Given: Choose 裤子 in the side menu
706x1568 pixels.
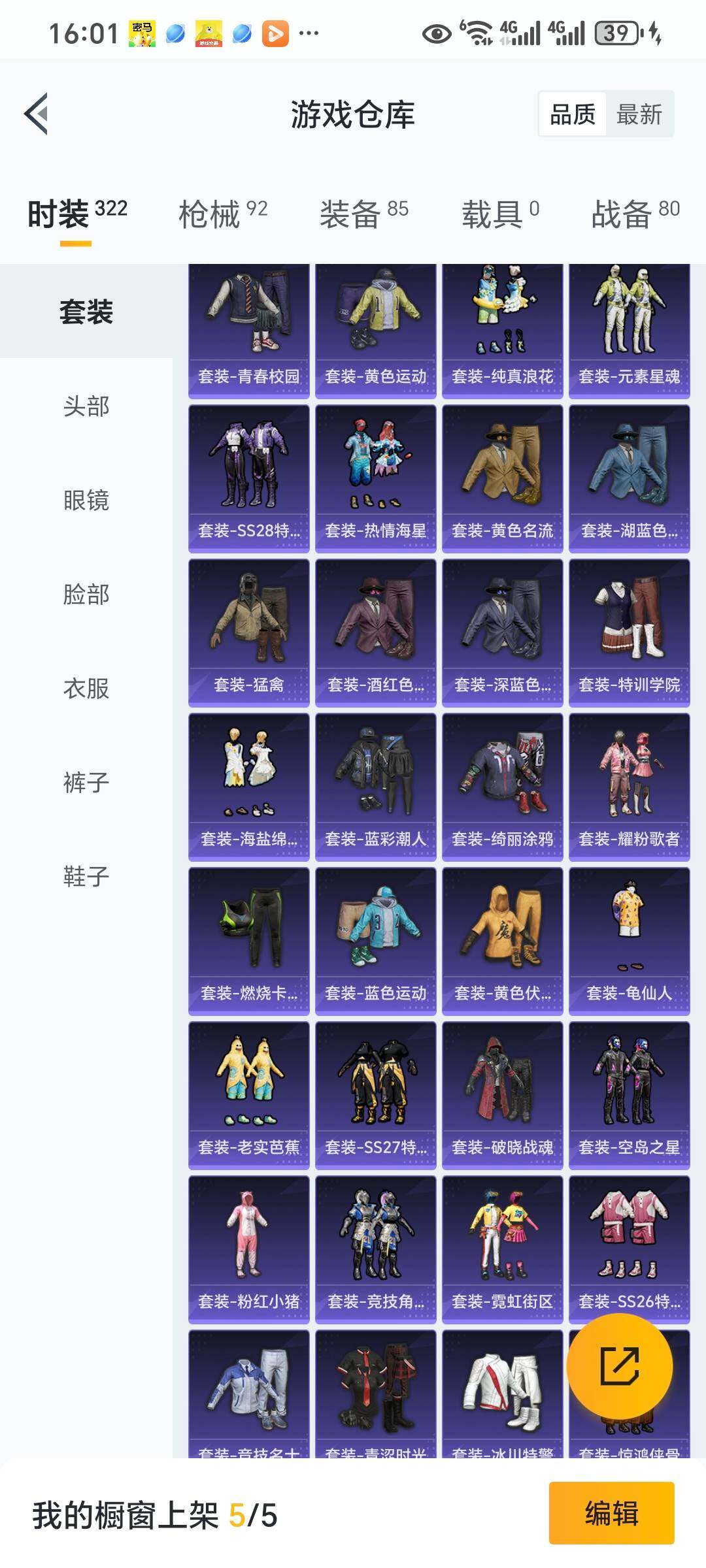Looking at the screenshot, I should pos(86,783).
